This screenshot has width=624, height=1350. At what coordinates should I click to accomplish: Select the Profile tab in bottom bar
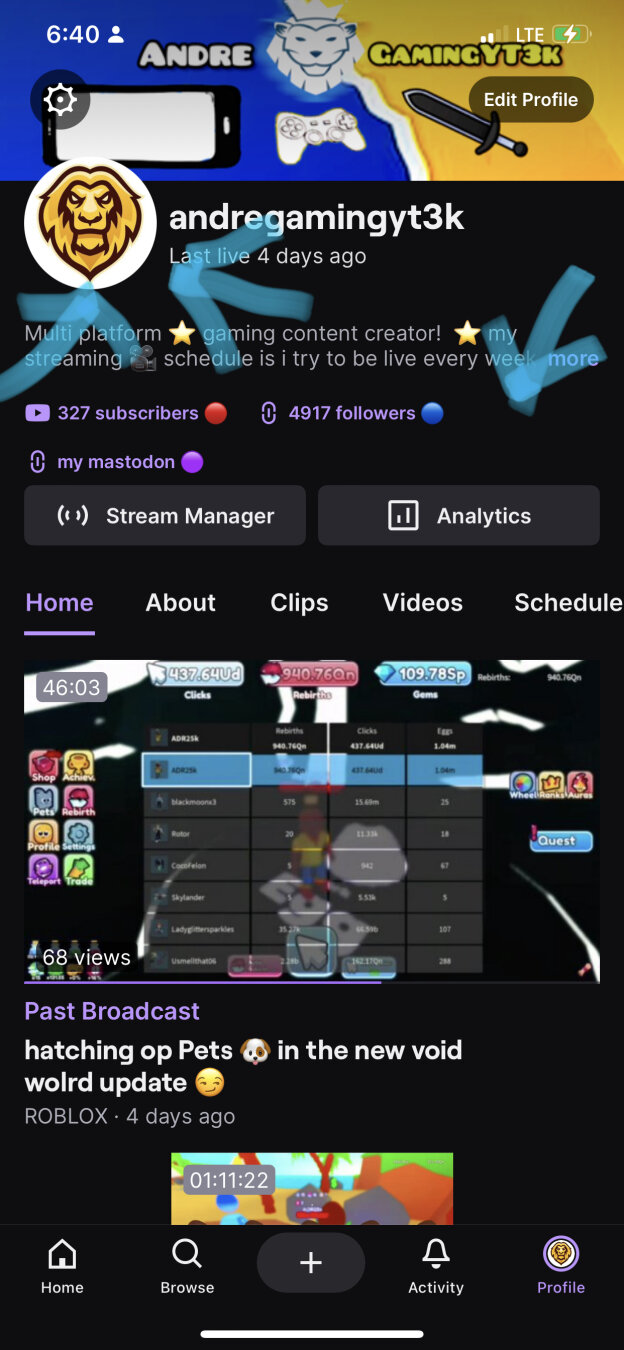[x=561, y=1267]
